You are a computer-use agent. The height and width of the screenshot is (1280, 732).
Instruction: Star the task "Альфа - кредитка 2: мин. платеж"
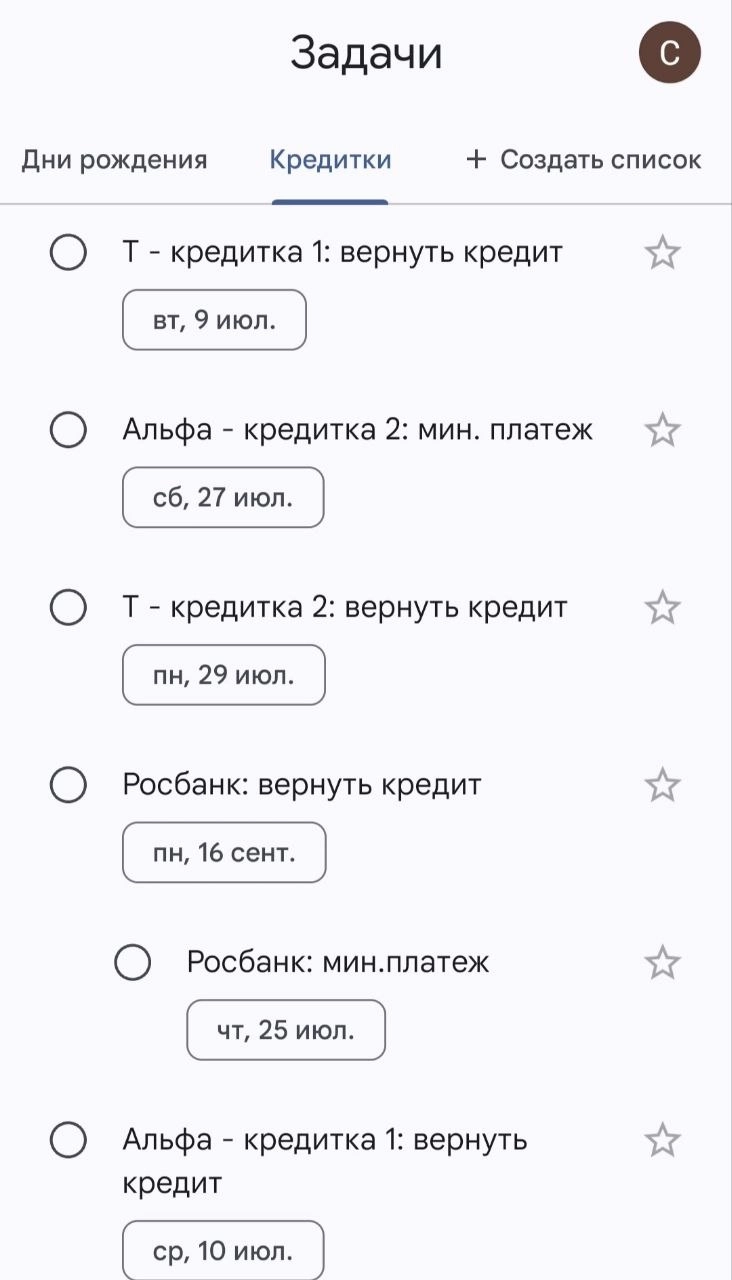coord(664,429)
